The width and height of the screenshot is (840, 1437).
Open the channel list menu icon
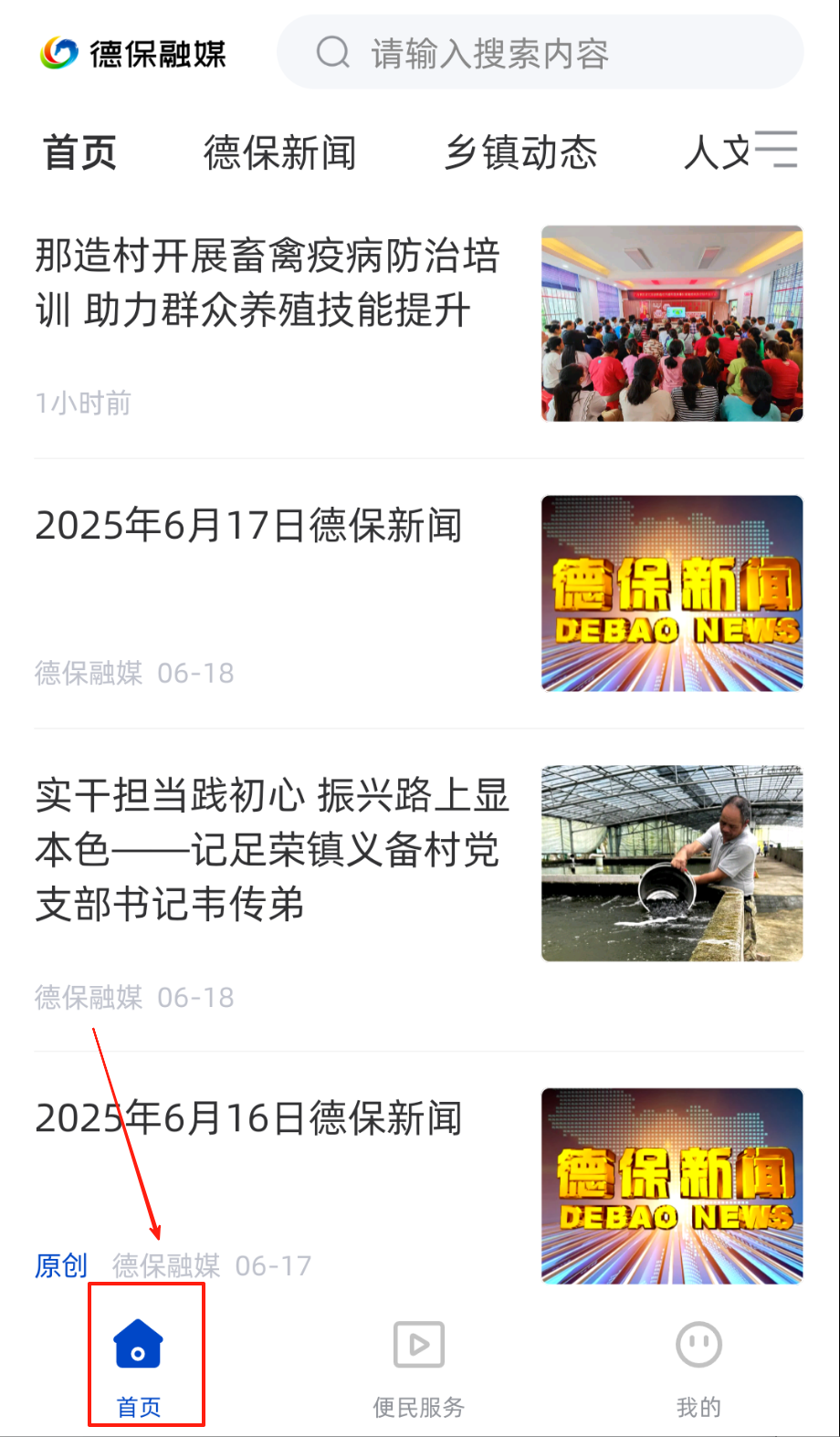777,150
